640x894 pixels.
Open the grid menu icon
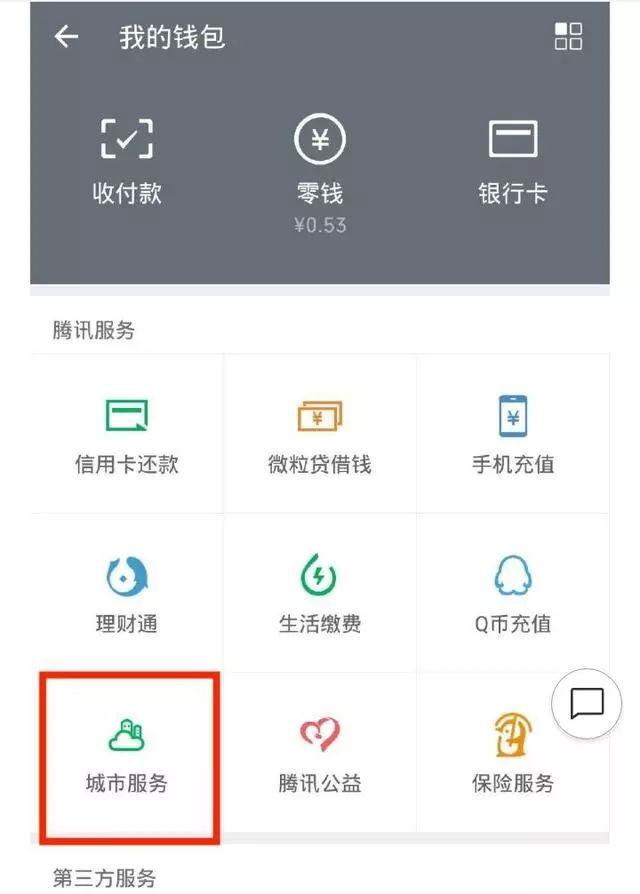click(x=568, y=37)
